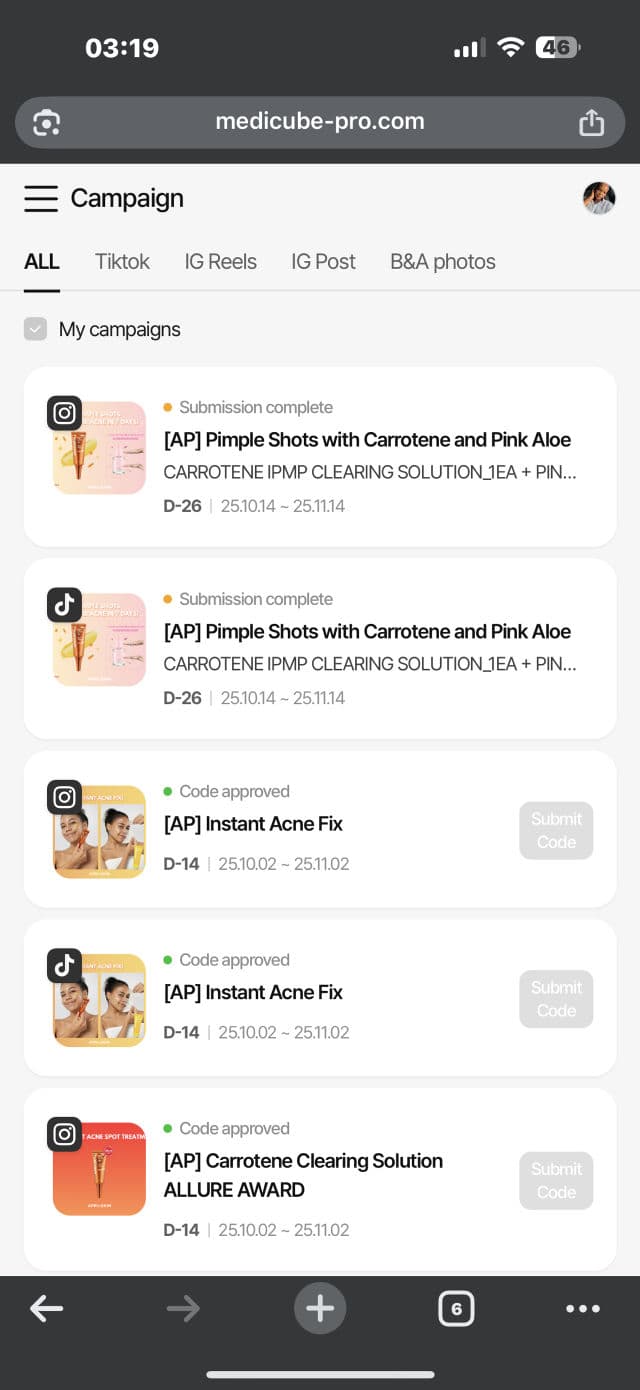Tap Submit Code on Instagram Instant Acne Fix
This screenshot has width=640, height=1390.
(556, 830)
